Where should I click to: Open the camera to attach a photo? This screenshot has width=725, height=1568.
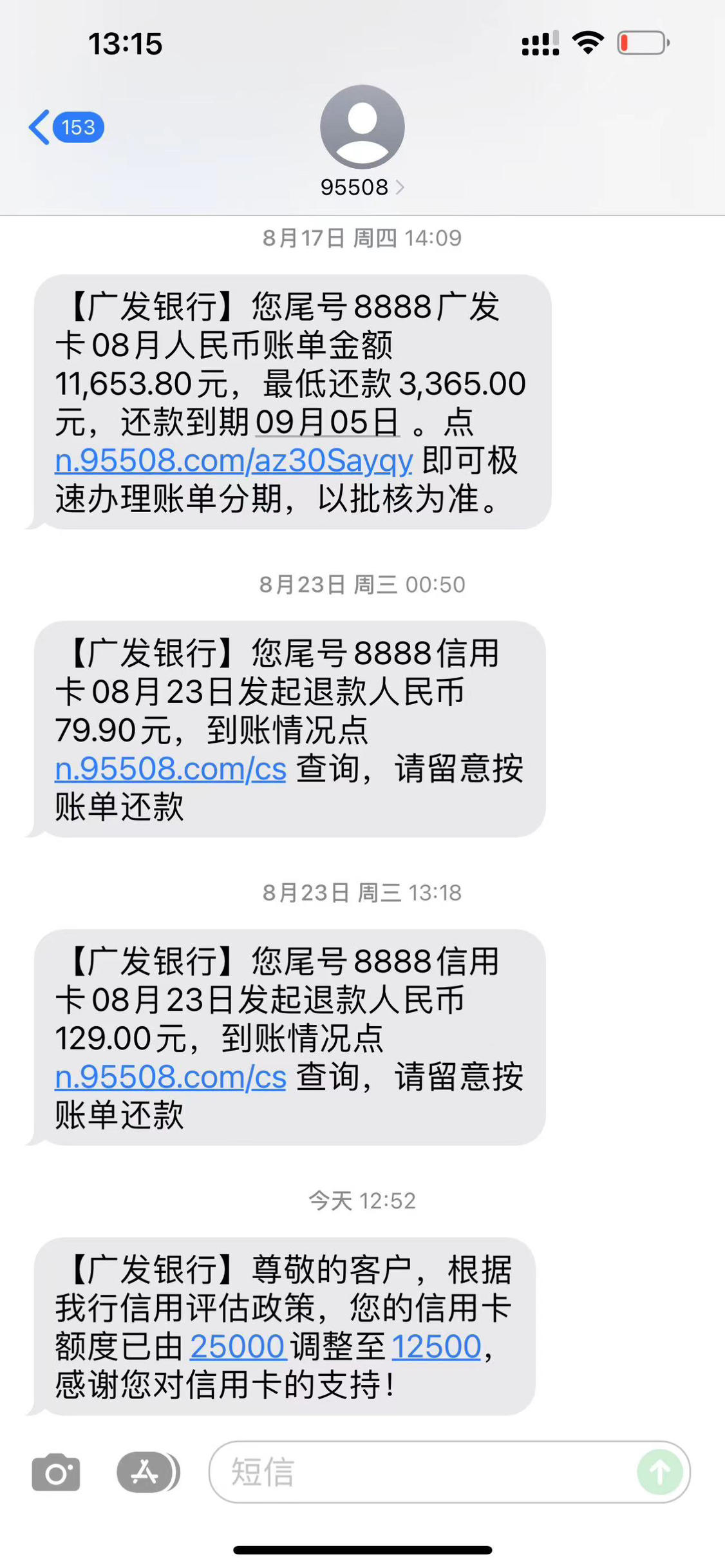tap(56, 1472)
